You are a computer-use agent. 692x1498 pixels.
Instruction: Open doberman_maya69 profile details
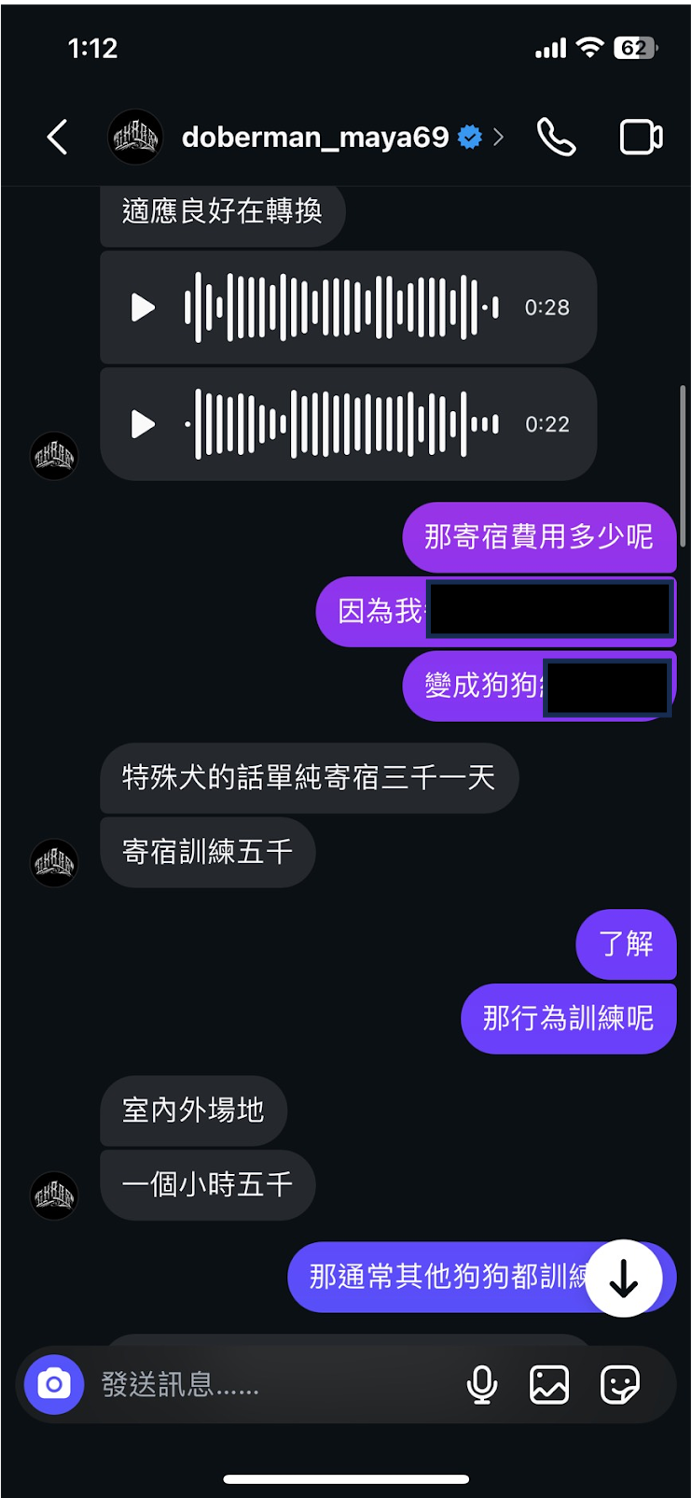314,137
